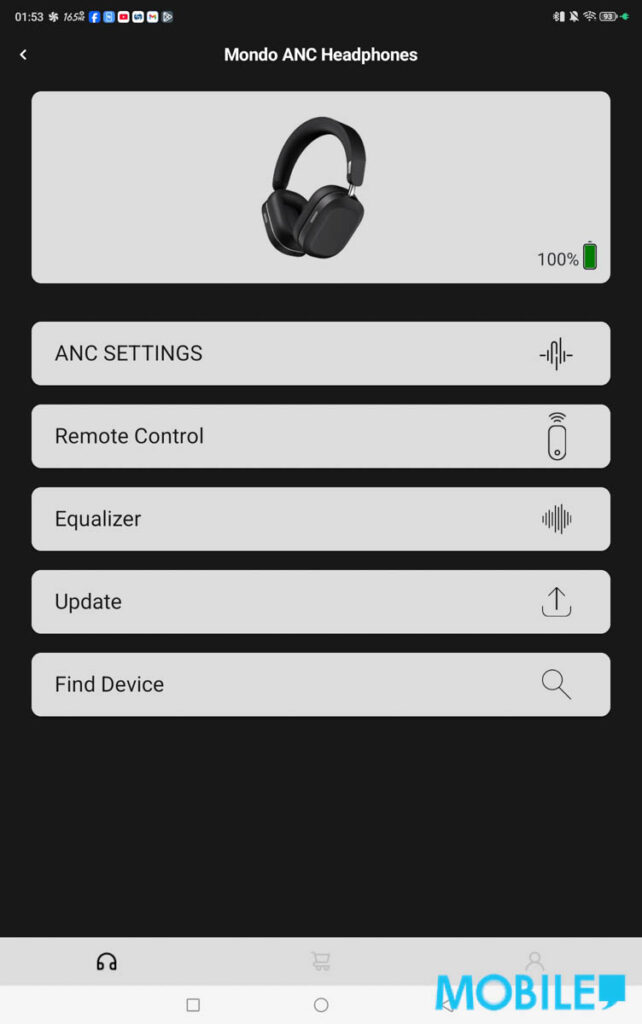
Task: Go back using the top-left arrow
Action: click(x=23, y=55)
